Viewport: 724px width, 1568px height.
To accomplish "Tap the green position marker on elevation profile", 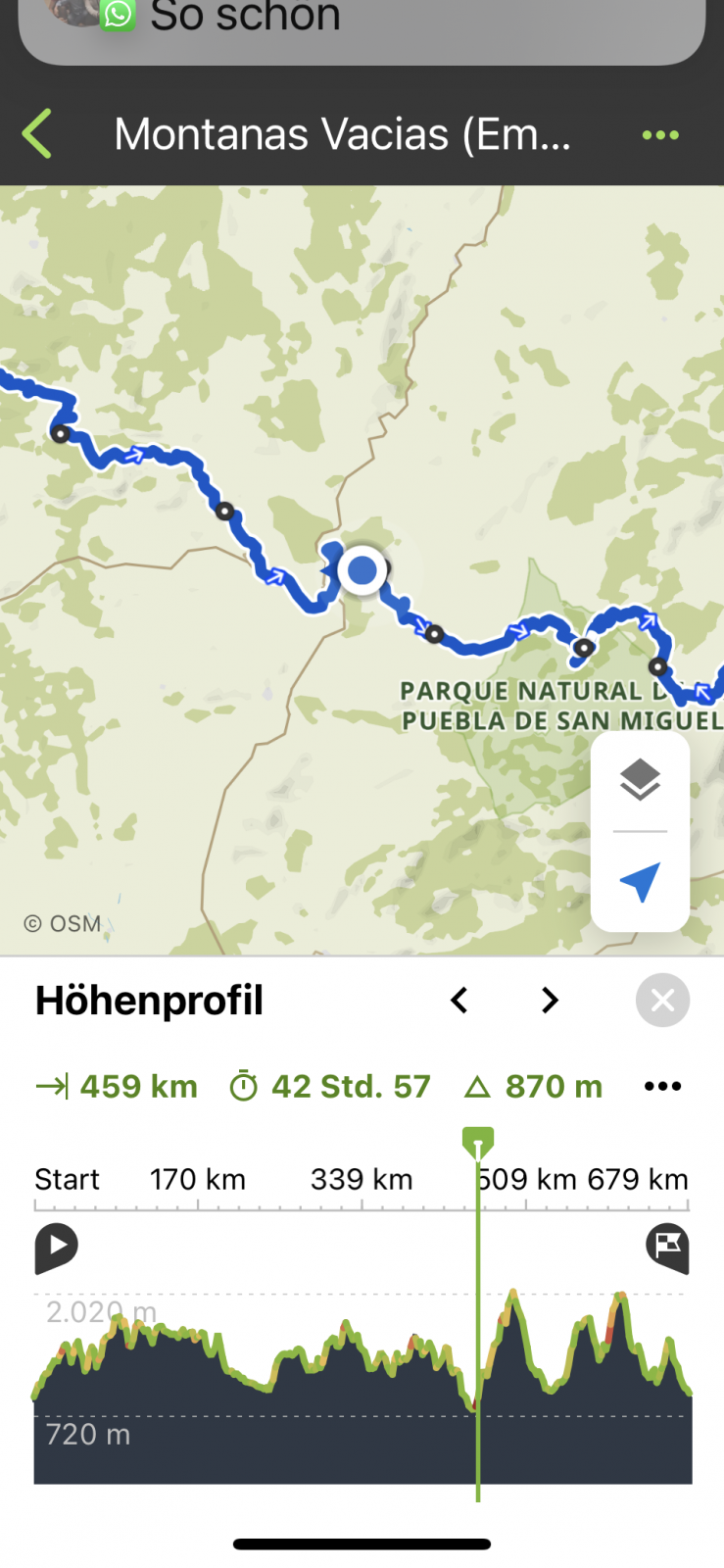I will [478, 1144].
